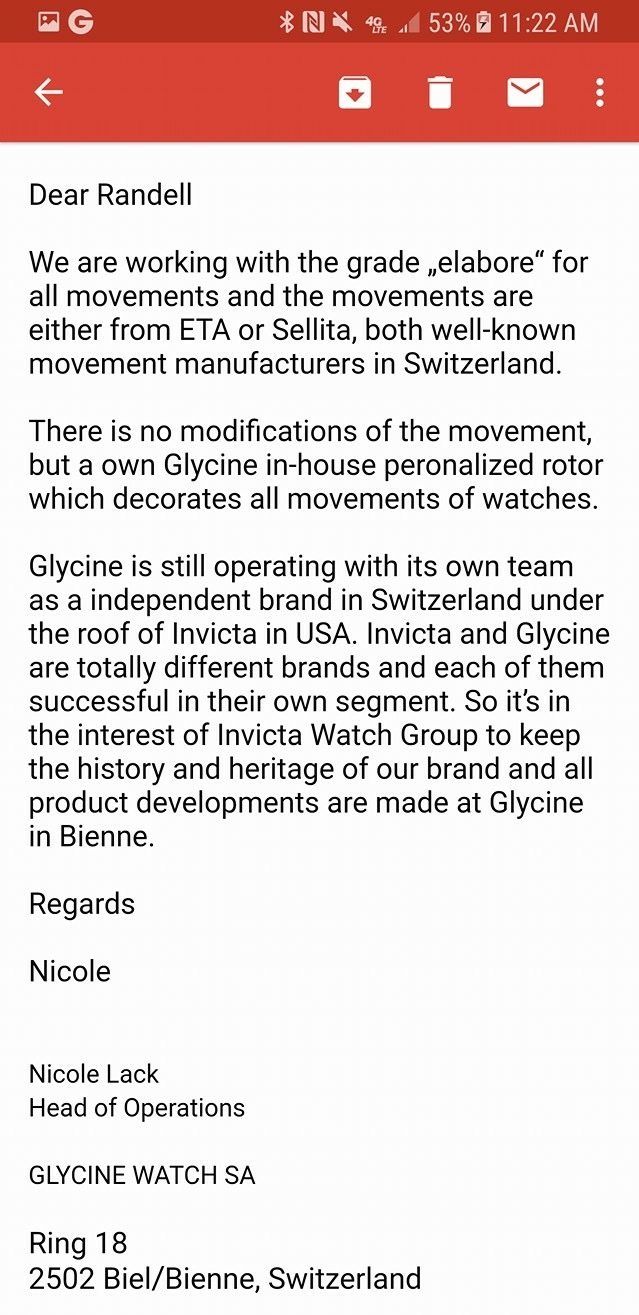Open the three-dot overflow menu

click(599, 93)
